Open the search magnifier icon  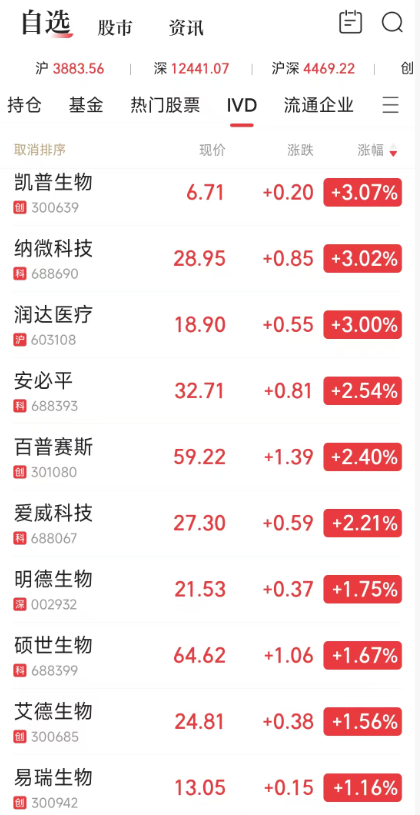pos(392,22)
